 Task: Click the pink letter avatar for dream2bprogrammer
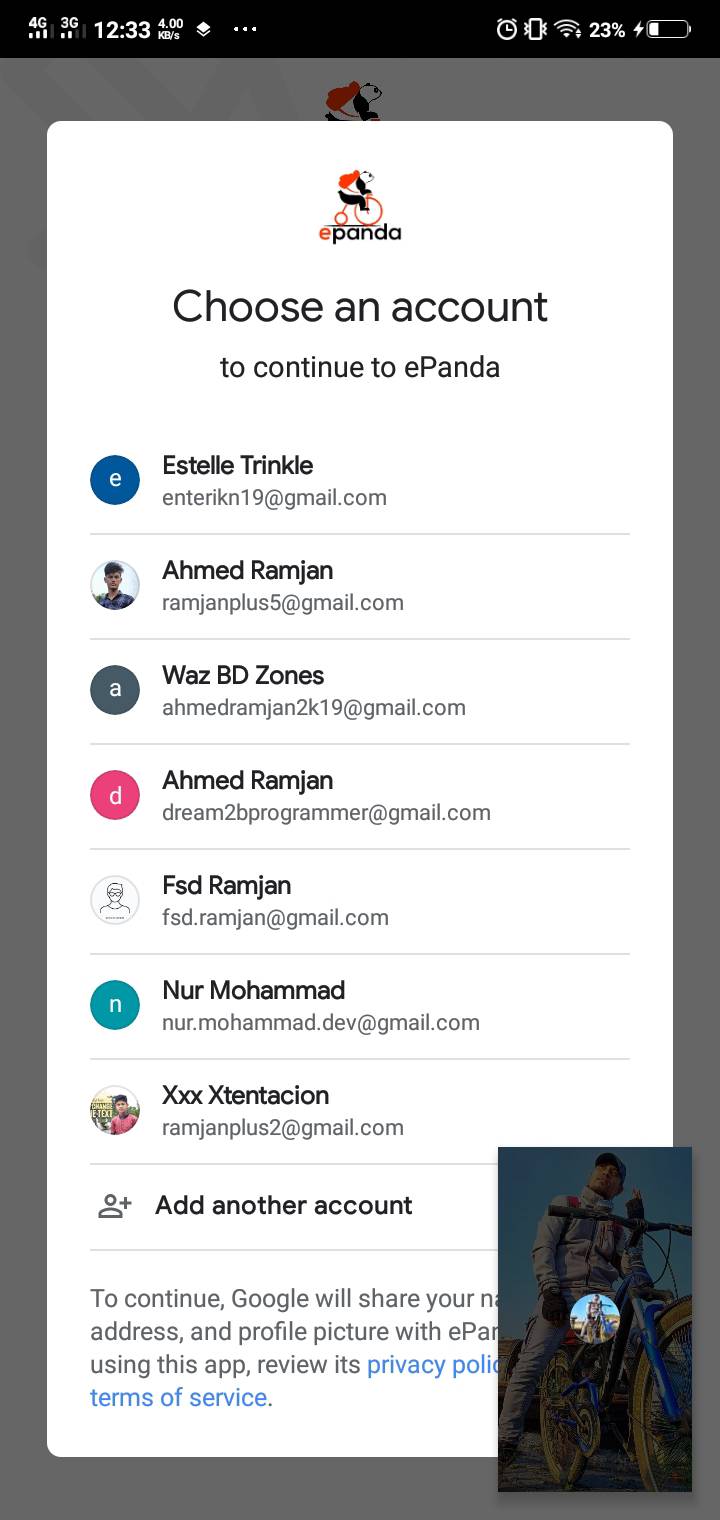114,795
